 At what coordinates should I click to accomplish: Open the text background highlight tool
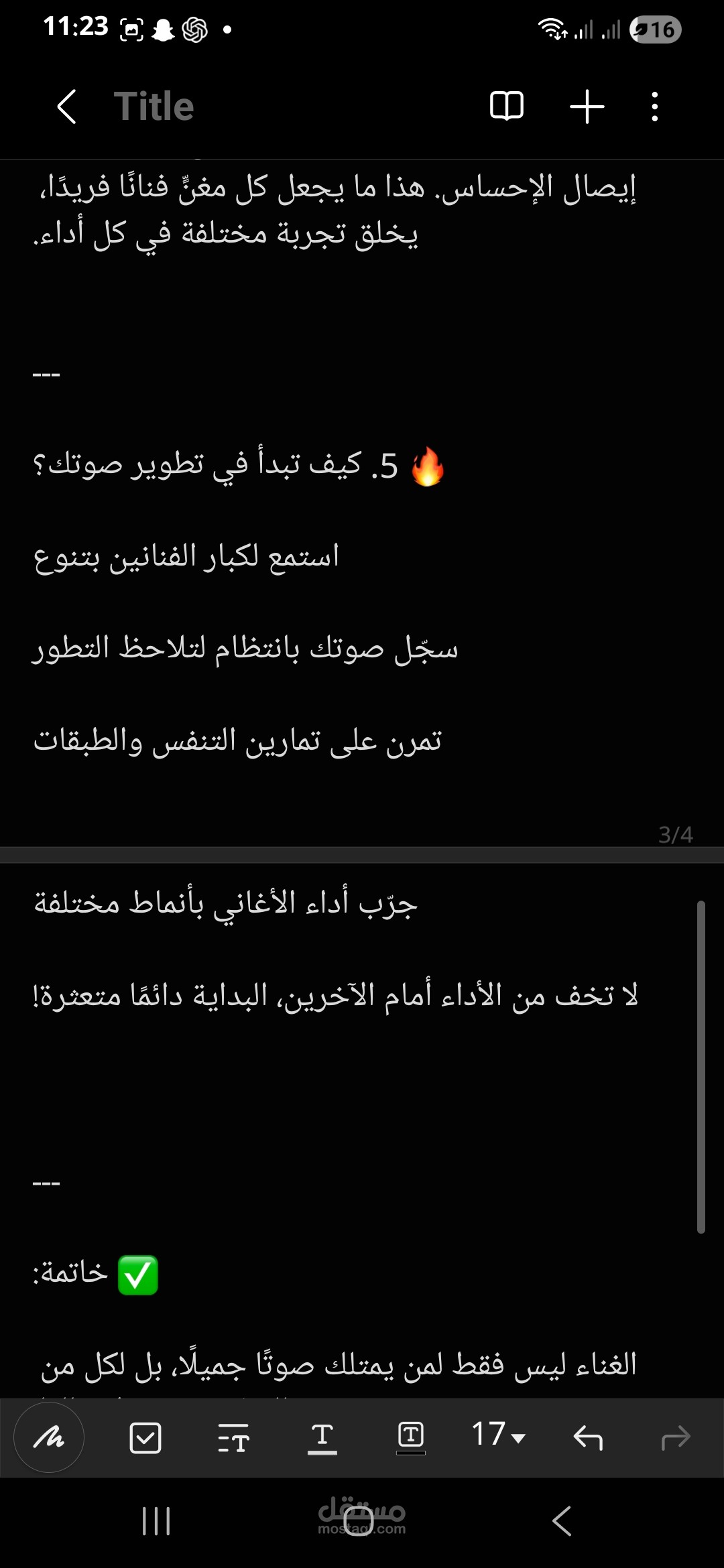click(411, 1437)
